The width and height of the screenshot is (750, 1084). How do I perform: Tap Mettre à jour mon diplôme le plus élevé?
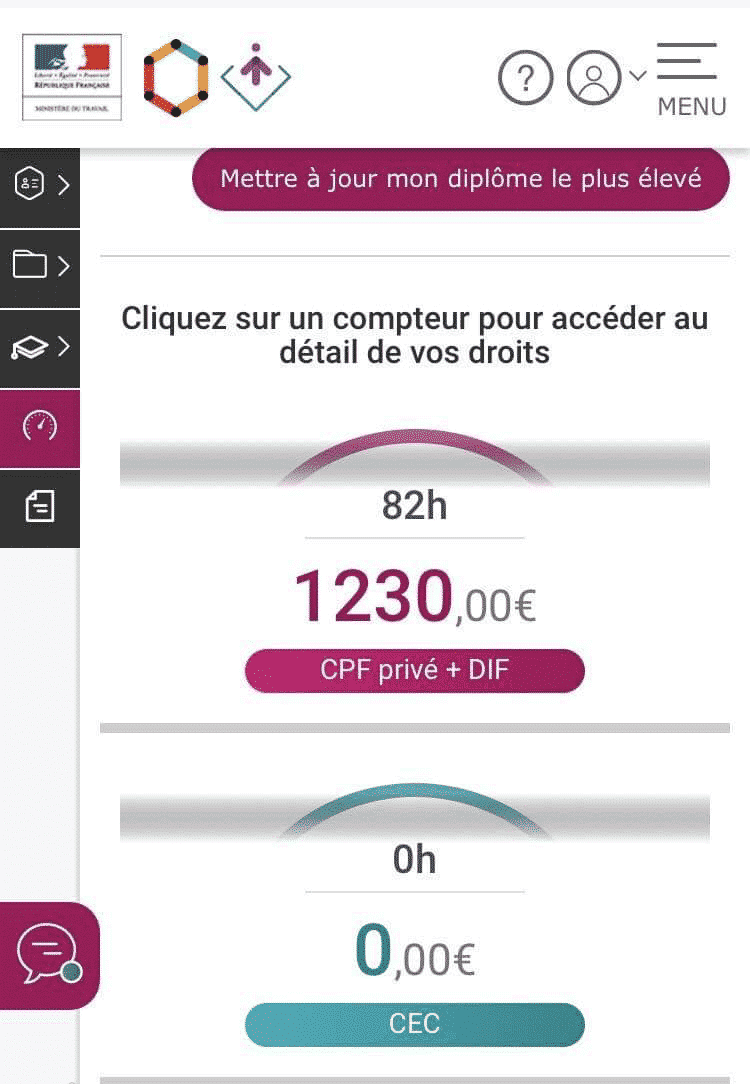click(x=461, y=179)
